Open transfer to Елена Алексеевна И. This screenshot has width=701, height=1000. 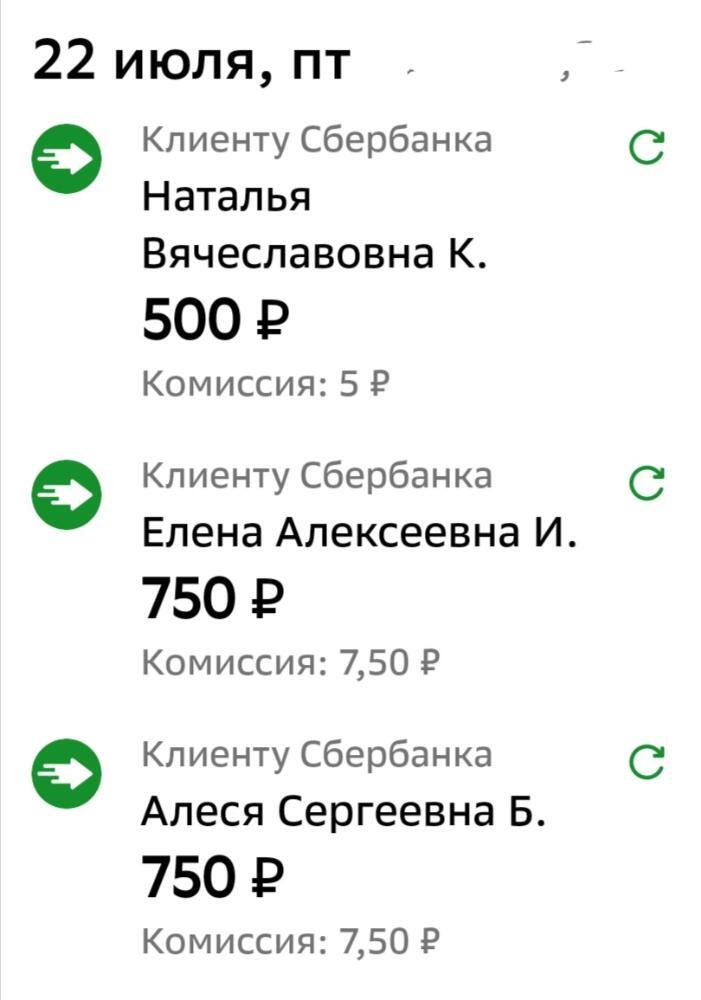360,537
